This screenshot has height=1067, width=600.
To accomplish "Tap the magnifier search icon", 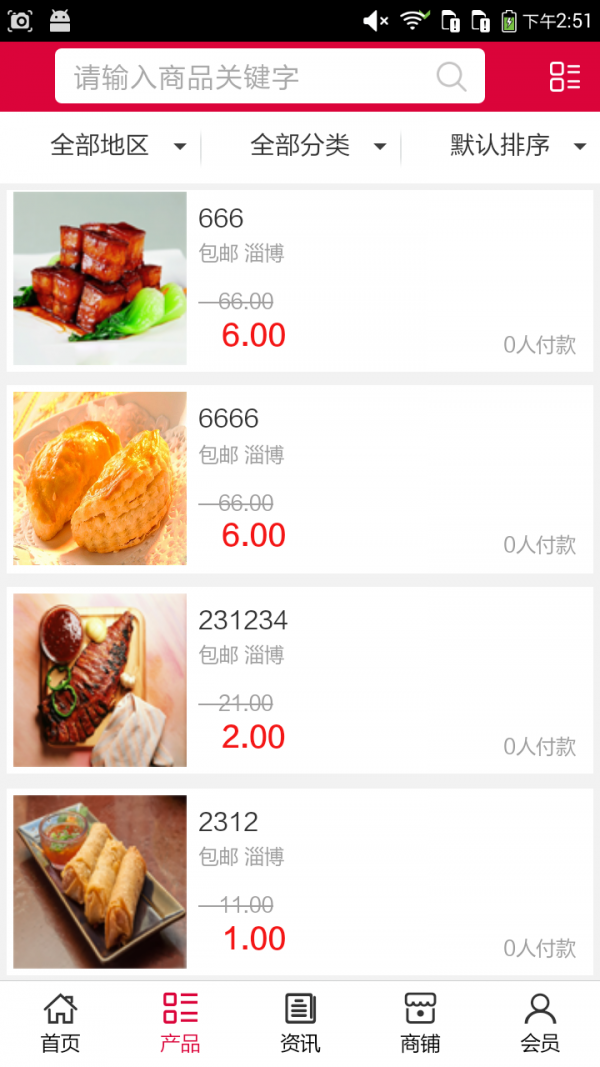I will (x=451, y=77).
